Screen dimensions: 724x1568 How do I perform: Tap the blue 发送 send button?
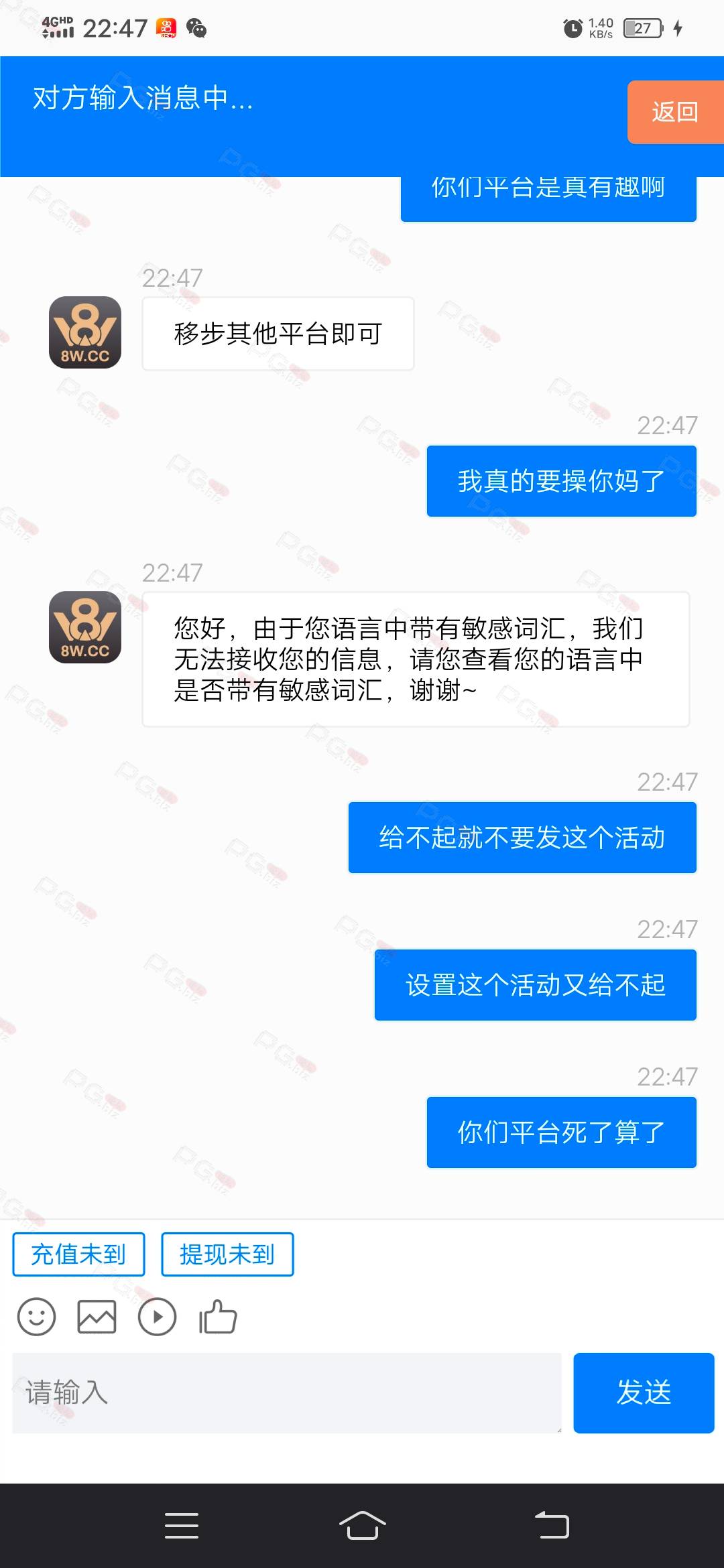tap(644, 1392)
